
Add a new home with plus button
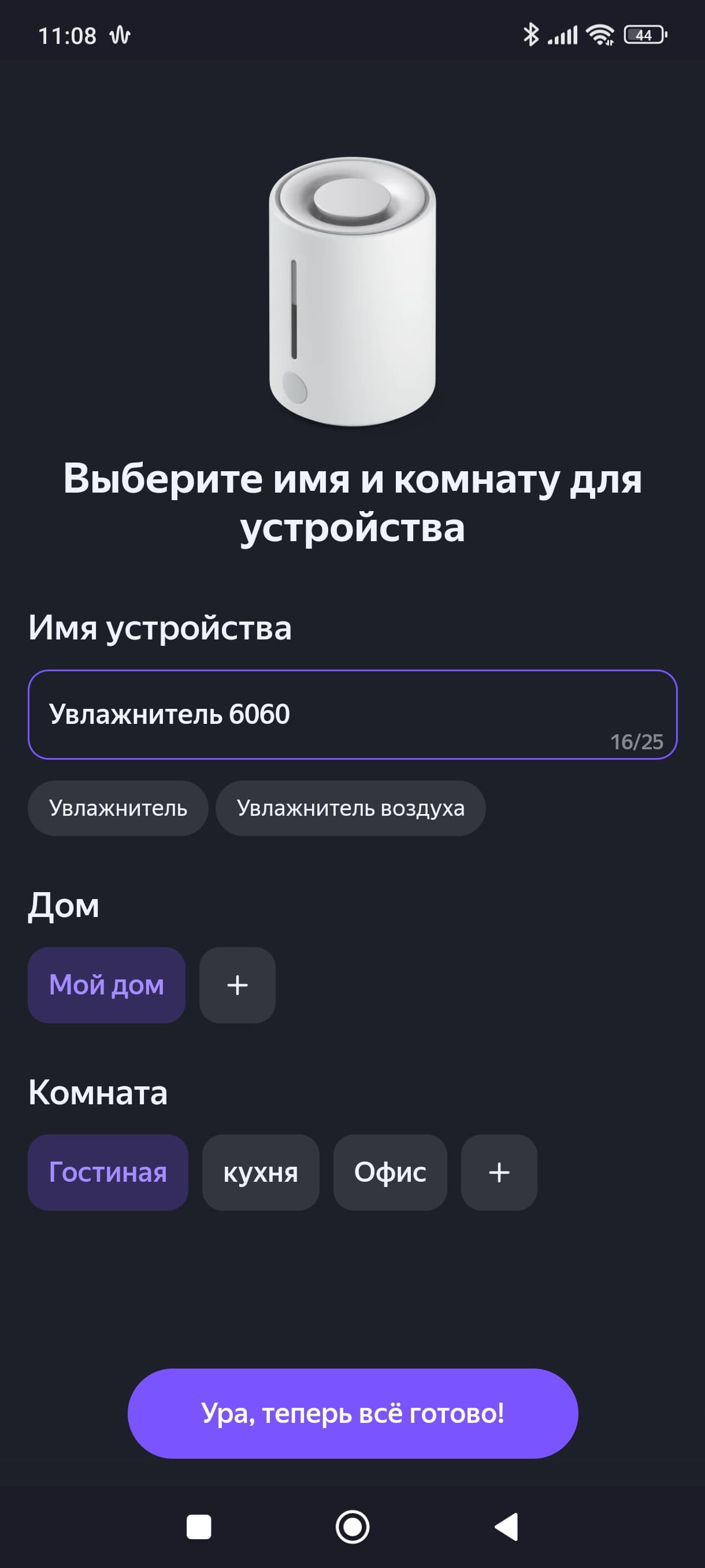(238, 985)
